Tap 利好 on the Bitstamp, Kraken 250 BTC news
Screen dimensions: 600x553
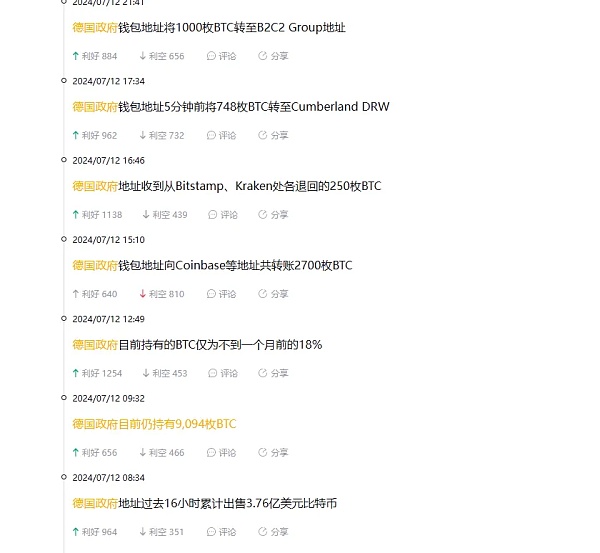tap(96, 214)
